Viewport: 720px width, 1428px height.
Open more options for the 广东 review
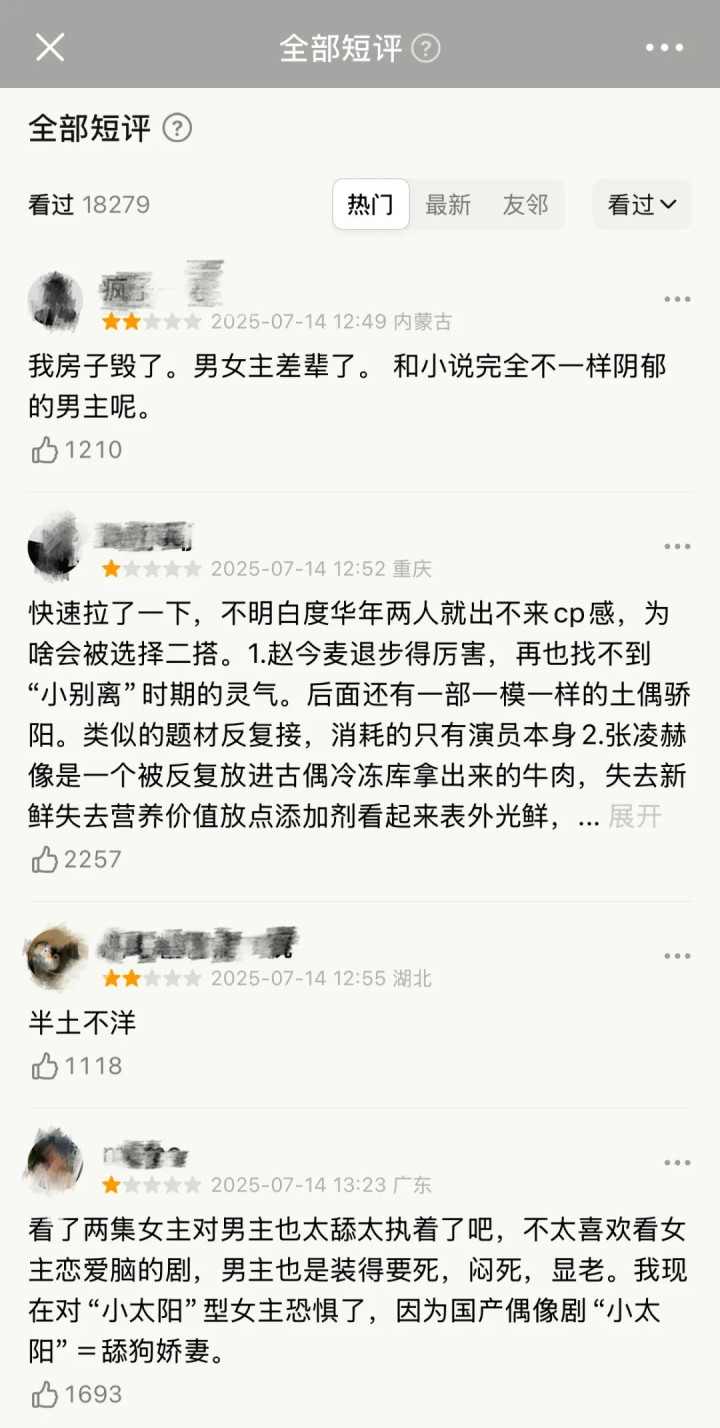click(677, 1162)
